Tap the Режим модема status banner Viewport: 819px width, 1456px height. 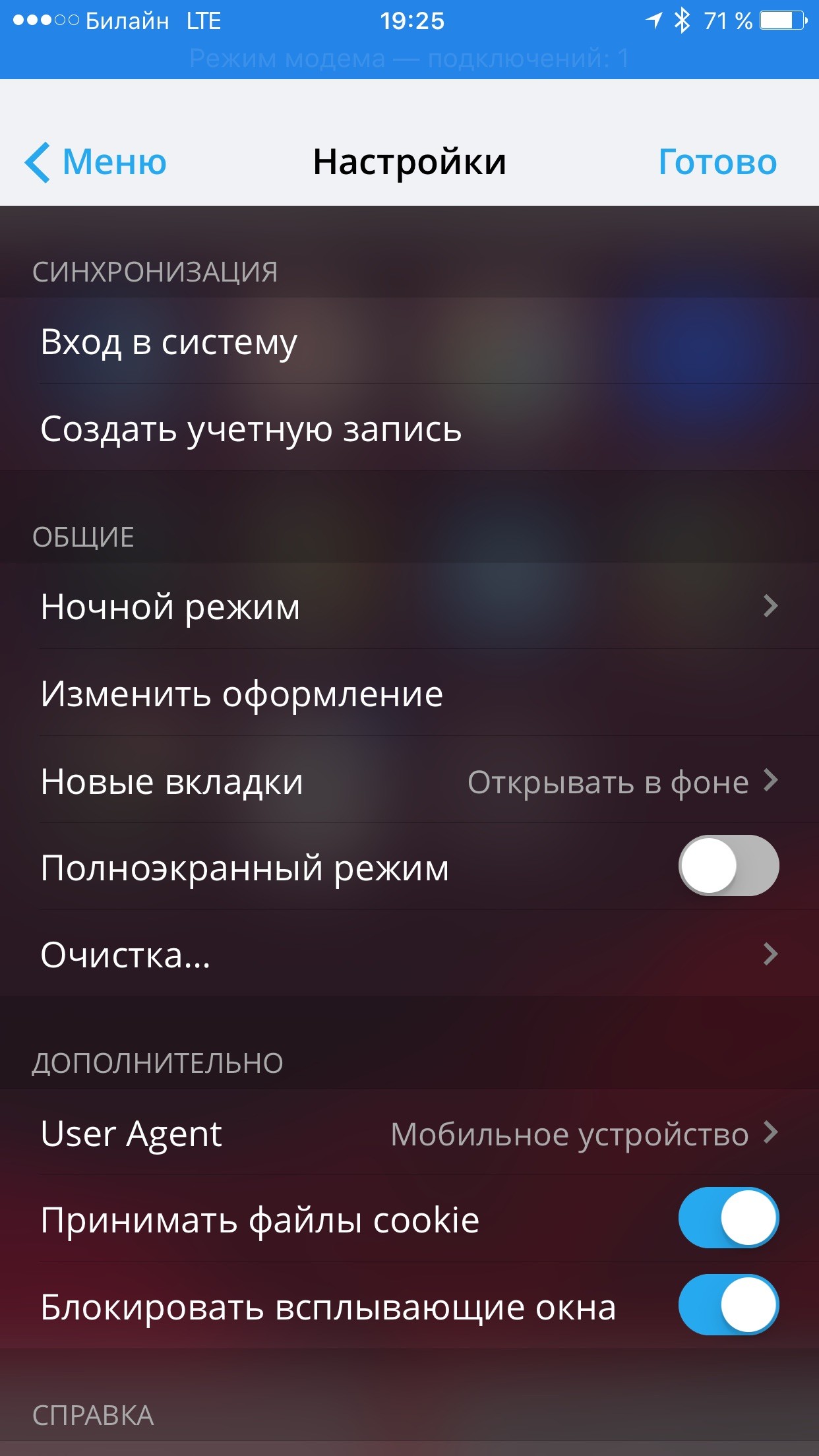[409, 59]
